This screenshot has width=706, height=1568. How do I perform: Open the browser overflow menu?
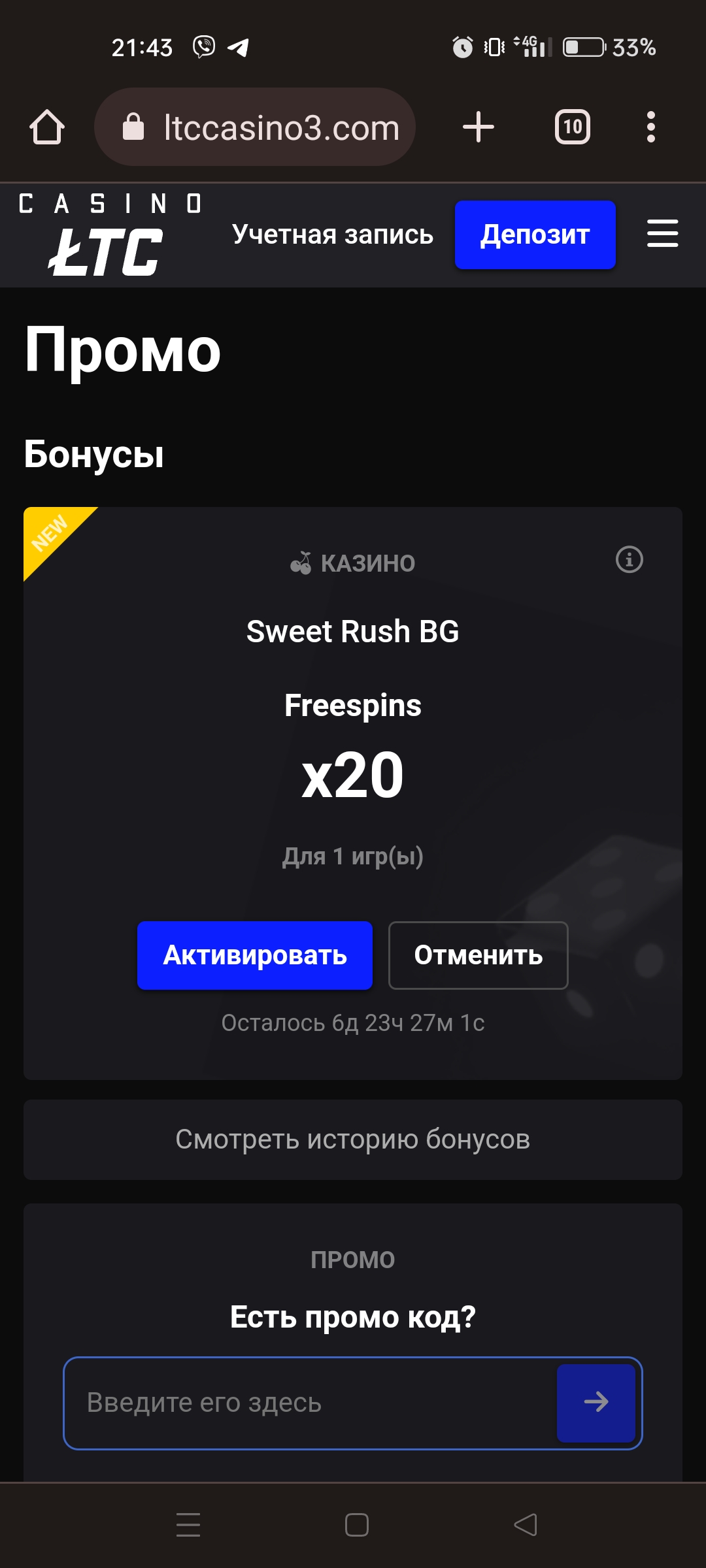pos(650,127)
